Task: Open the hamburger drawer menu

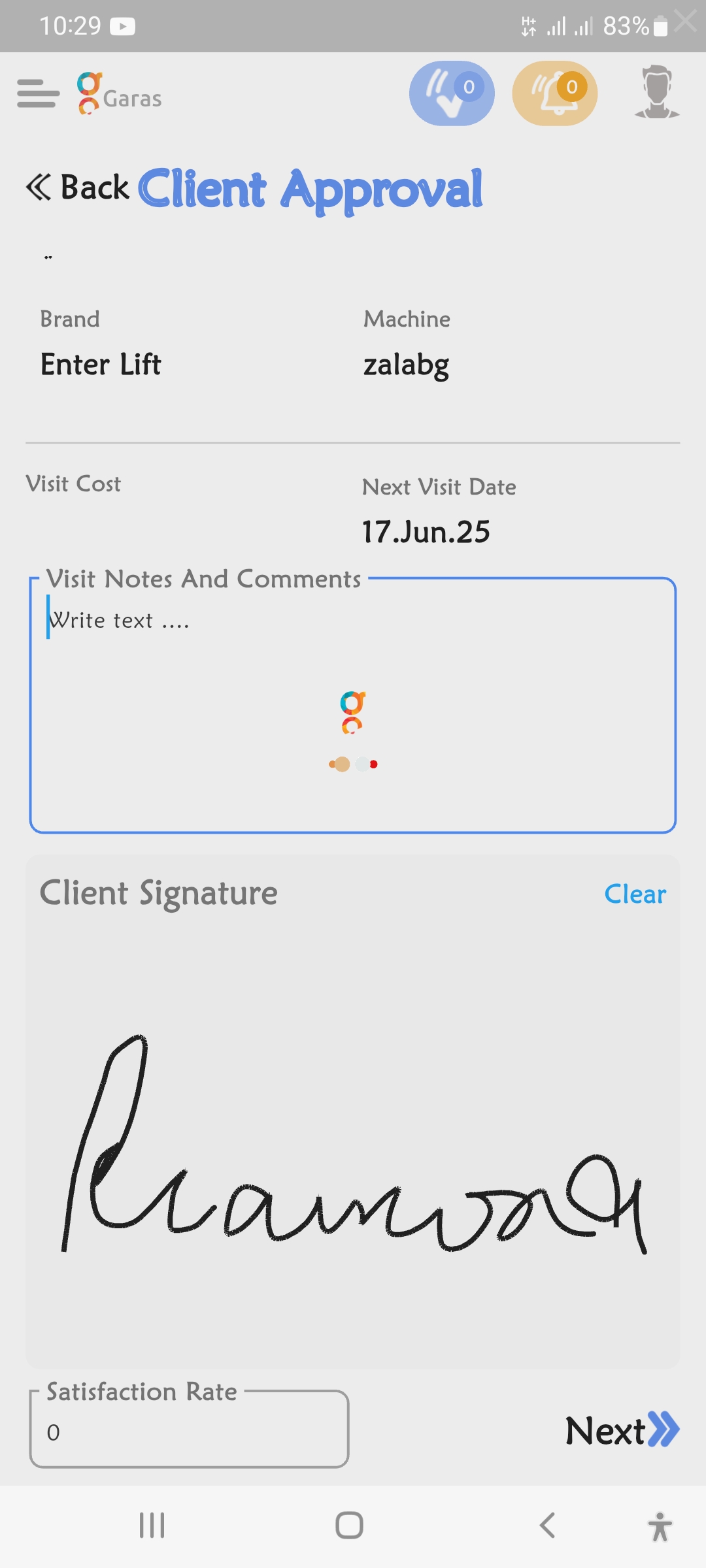Action: (38, 93)
